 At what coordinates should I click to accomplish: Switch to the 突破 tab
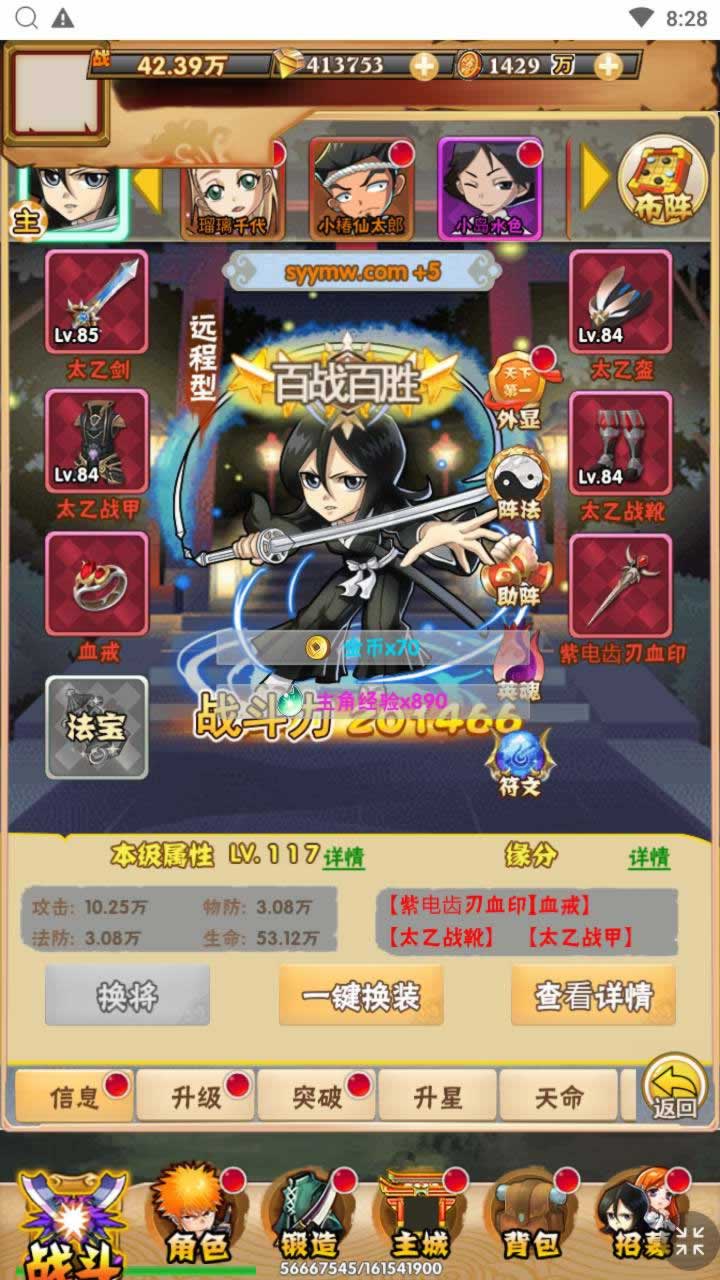tap(317, 1096)
